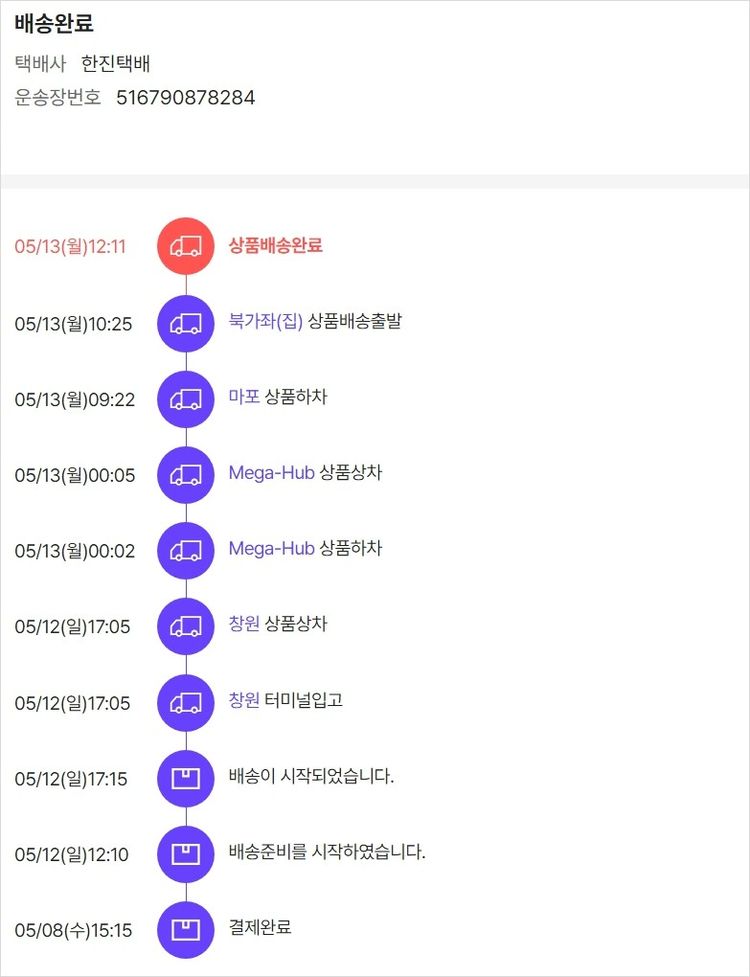The height and width of the screenshot is (977, 750).
Task: Open the 마포 terminal location link
Action: (x=244, y=397)
